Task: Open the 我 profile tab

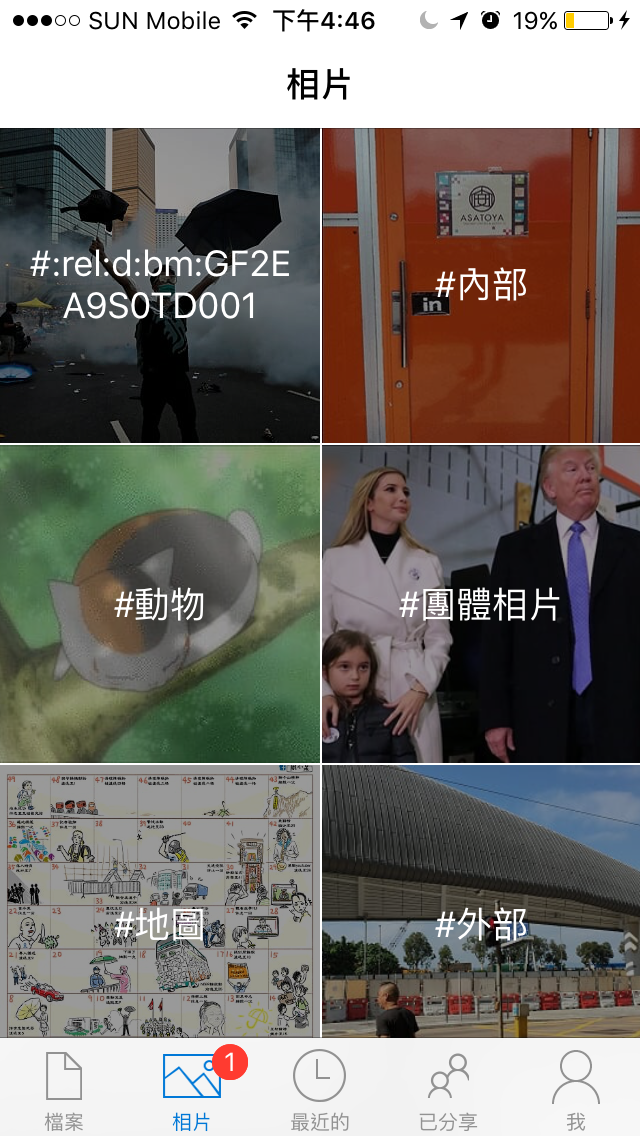Action: (x=575, y=1090)
